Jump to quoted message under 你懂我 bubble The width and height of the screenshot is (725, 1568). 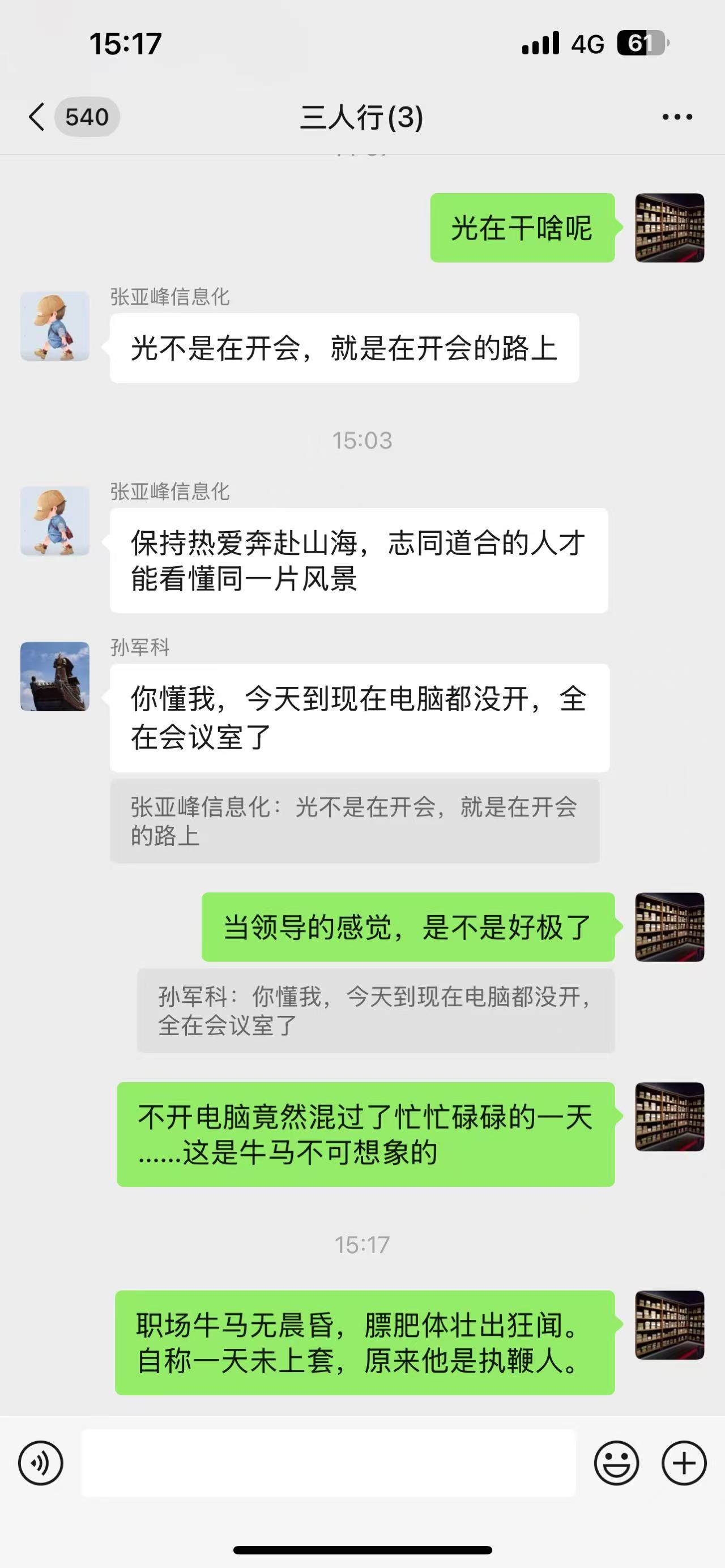tap(354, 821)
